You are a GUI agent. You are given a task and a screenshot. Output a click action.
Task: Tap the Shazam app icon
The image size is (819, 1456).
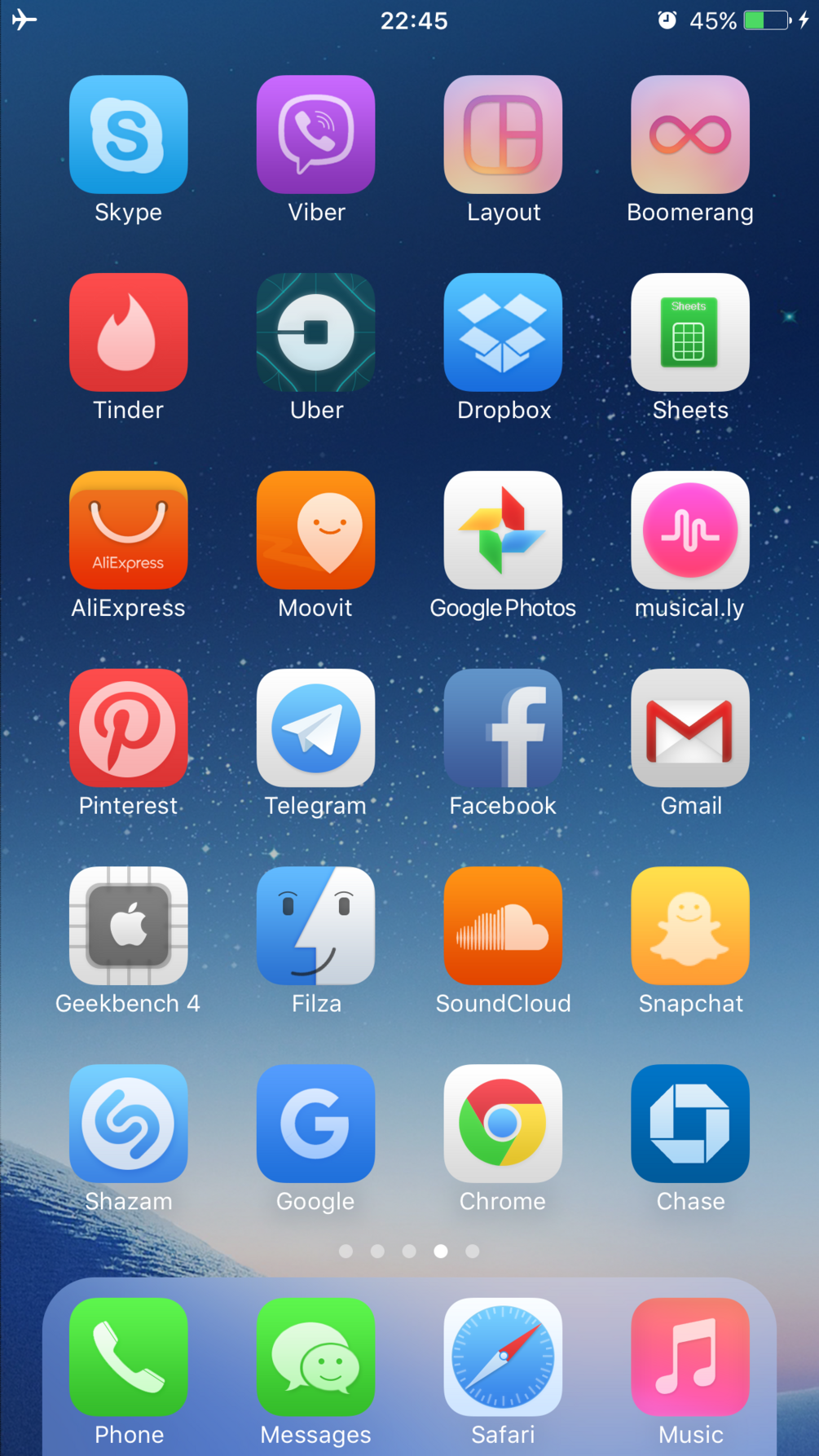coord(128,1124)
